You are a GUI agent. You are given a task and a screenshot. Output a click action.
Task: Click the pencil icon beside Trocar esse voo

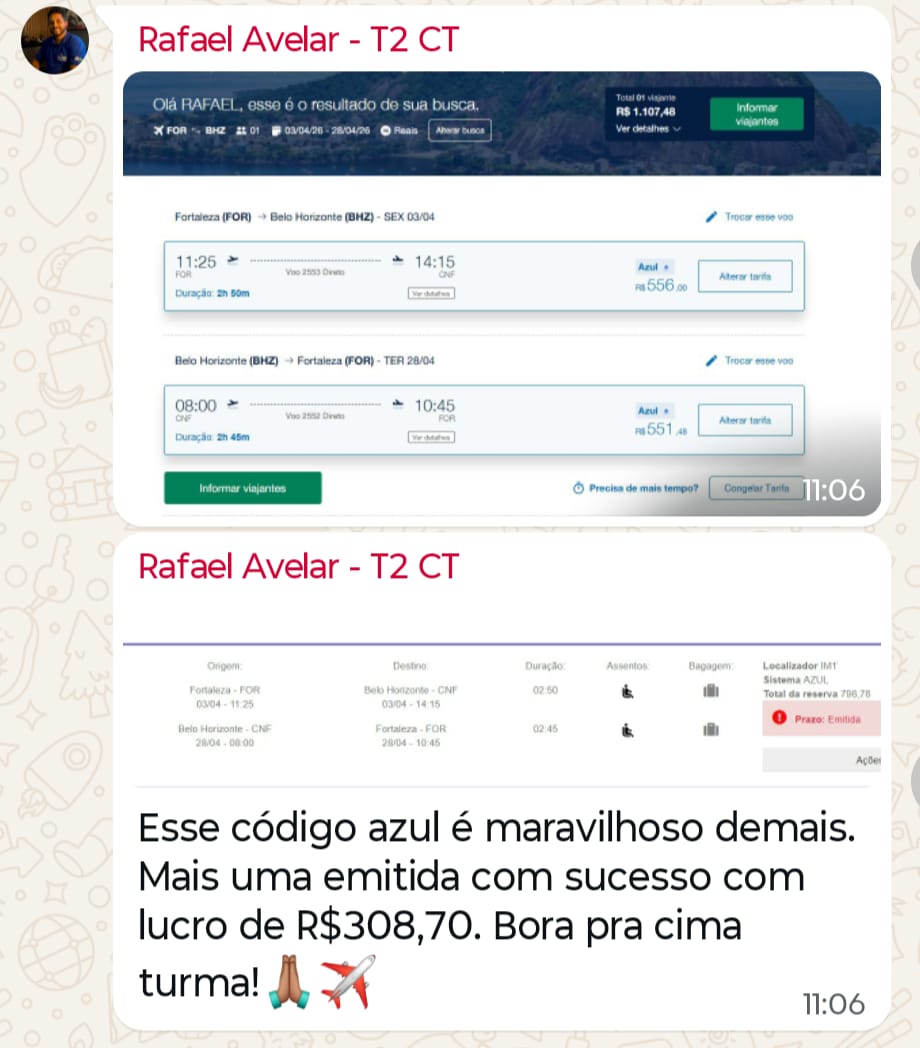click(713, 216)
